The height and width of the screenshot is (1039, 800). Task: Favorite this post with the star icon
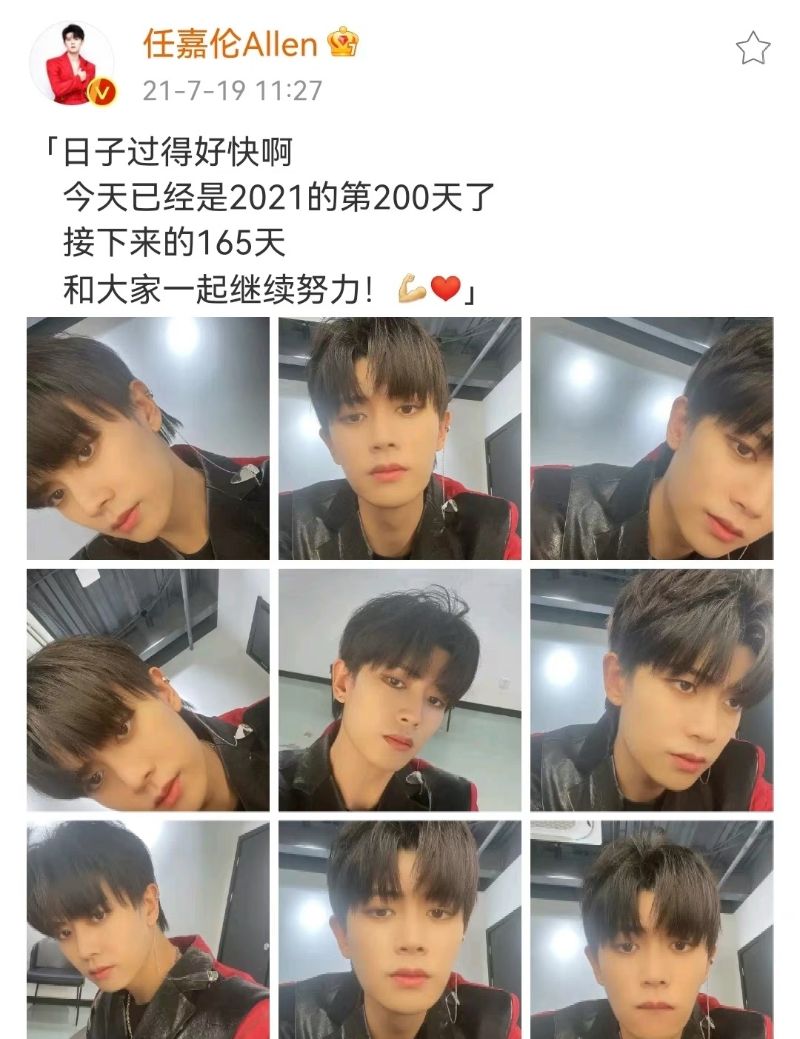752,46
